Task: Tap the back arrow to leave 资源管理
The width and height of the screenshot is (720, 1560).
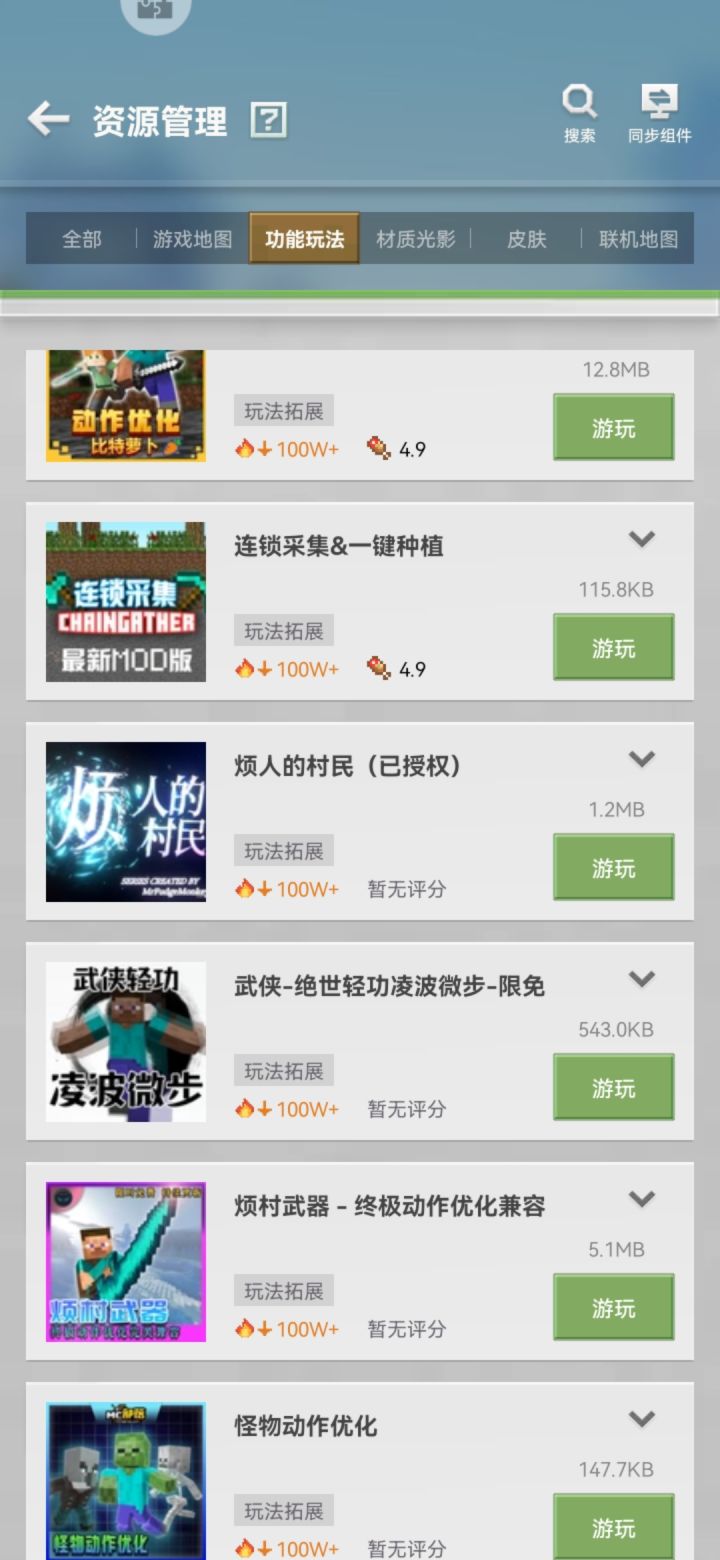Action: point(48,118)
